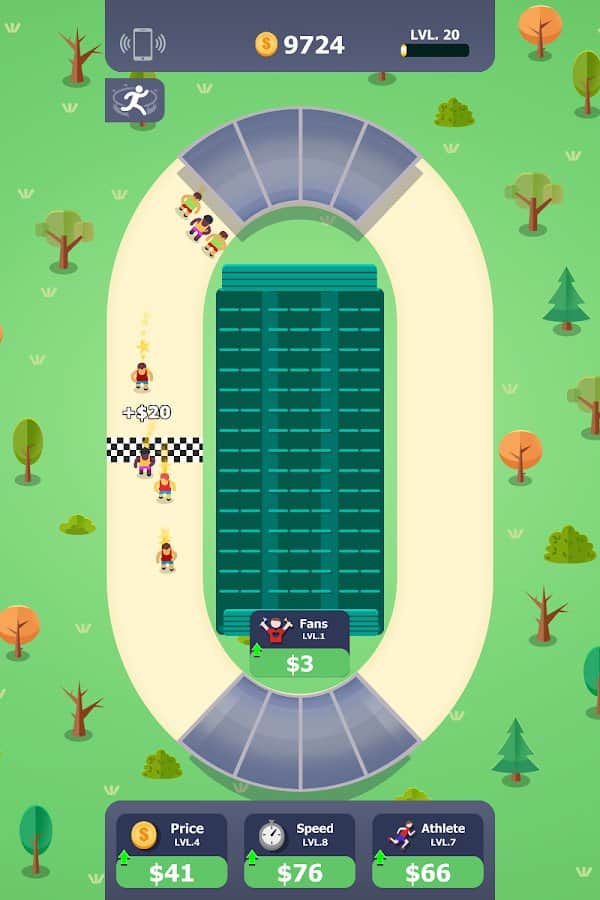Buy the Price upgrade for $41
Viewport: 600px width, 900px height.
coord(171,871)
